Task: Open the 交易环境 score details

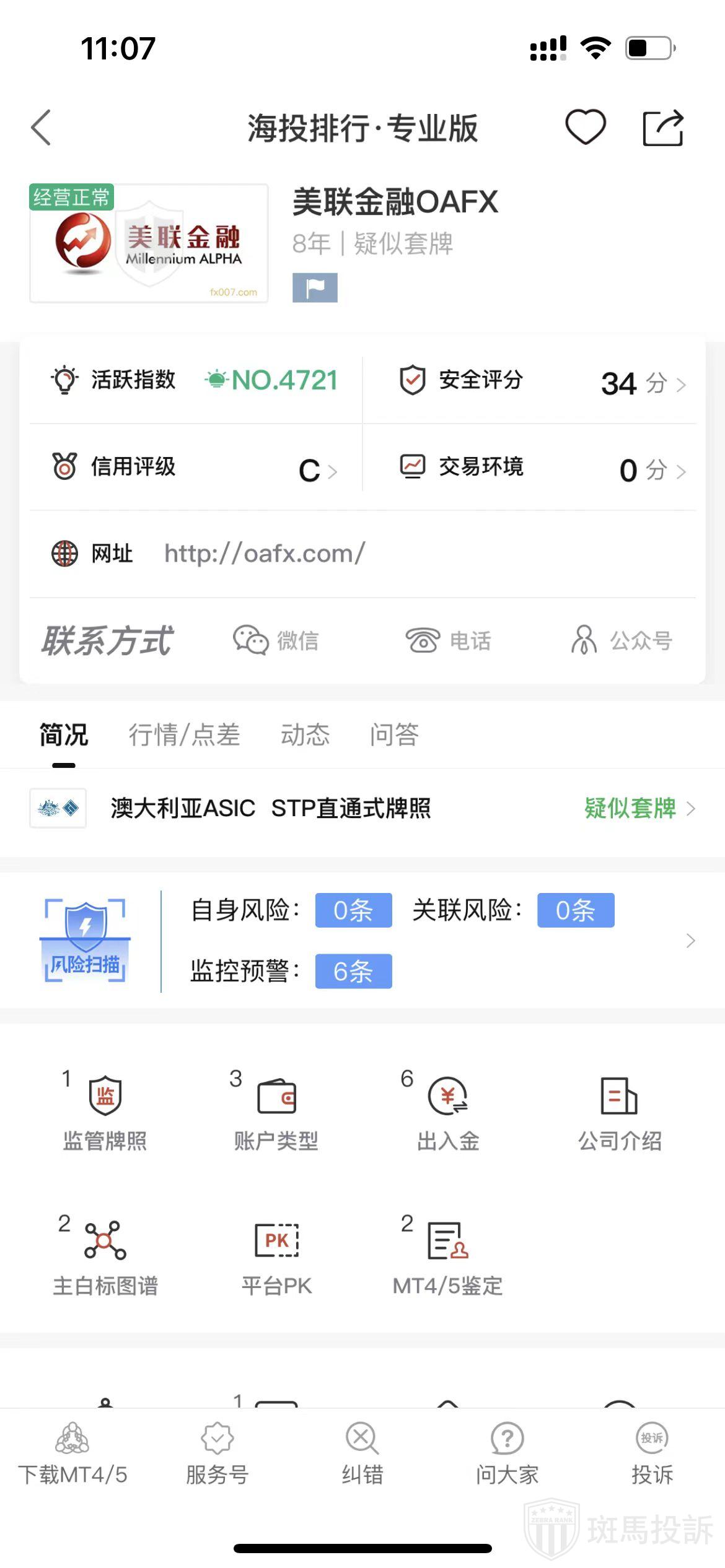Action: [542, 469]
